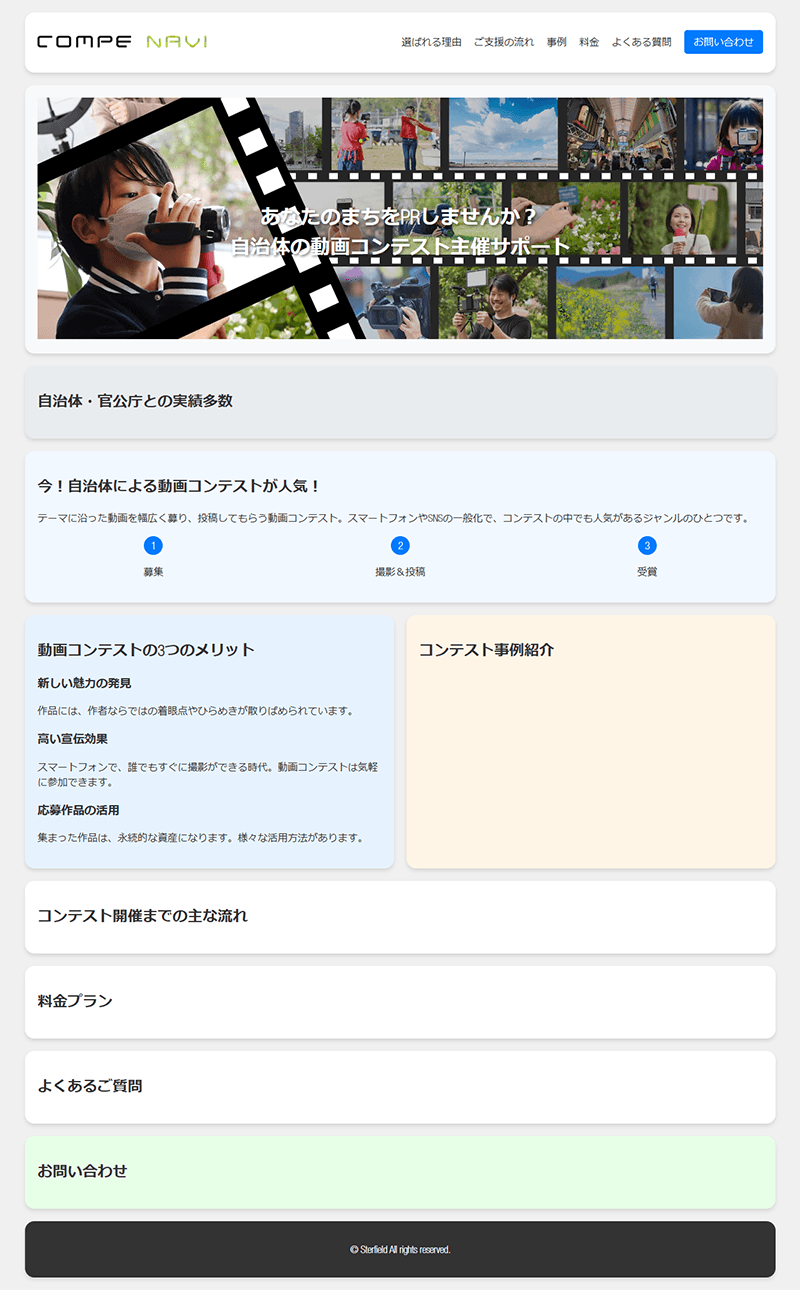The image size is (800, 1290).
Task: Open the 選ばれる理由 navigation link
Action: coord(431,42)
